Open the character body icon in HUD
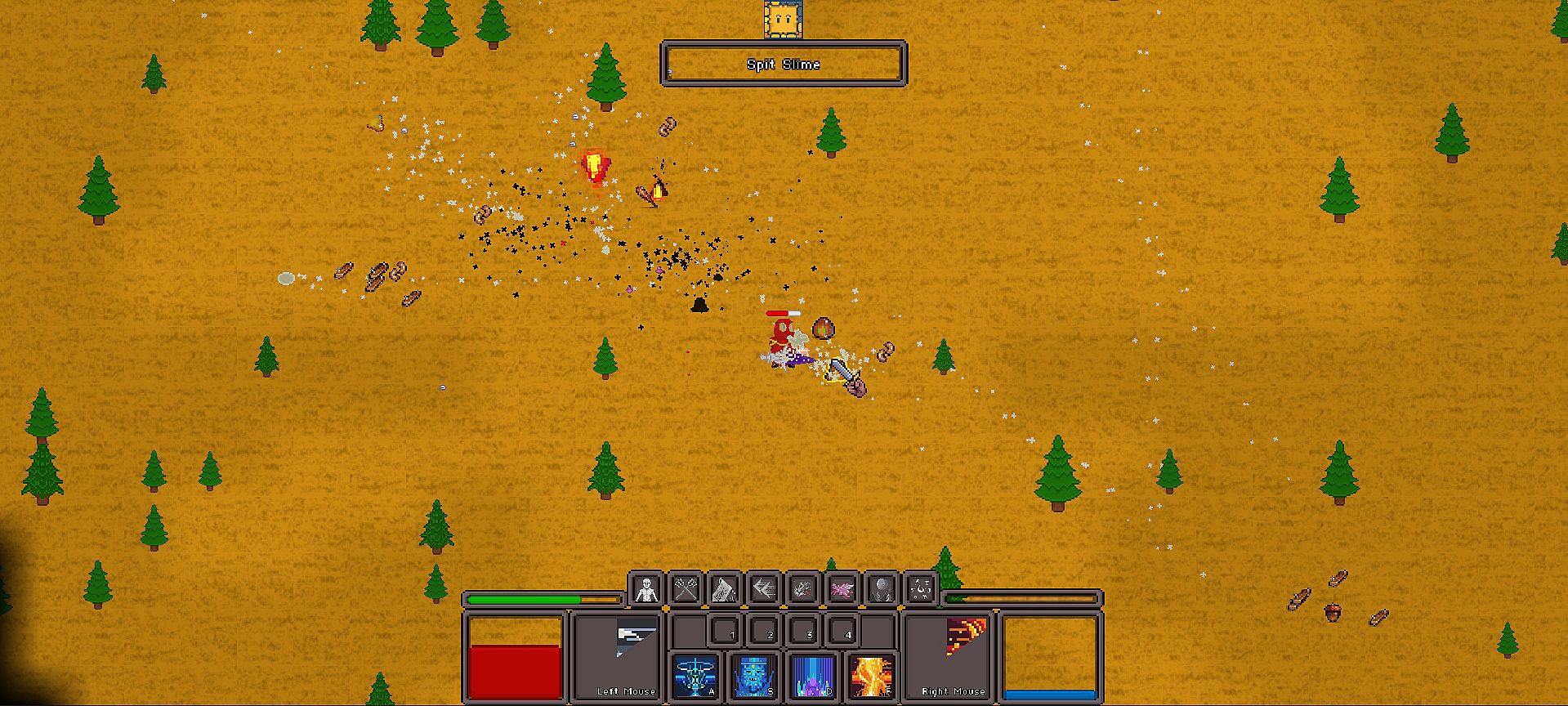This screenshot has width=1568, height=706. tap(647, 589)
